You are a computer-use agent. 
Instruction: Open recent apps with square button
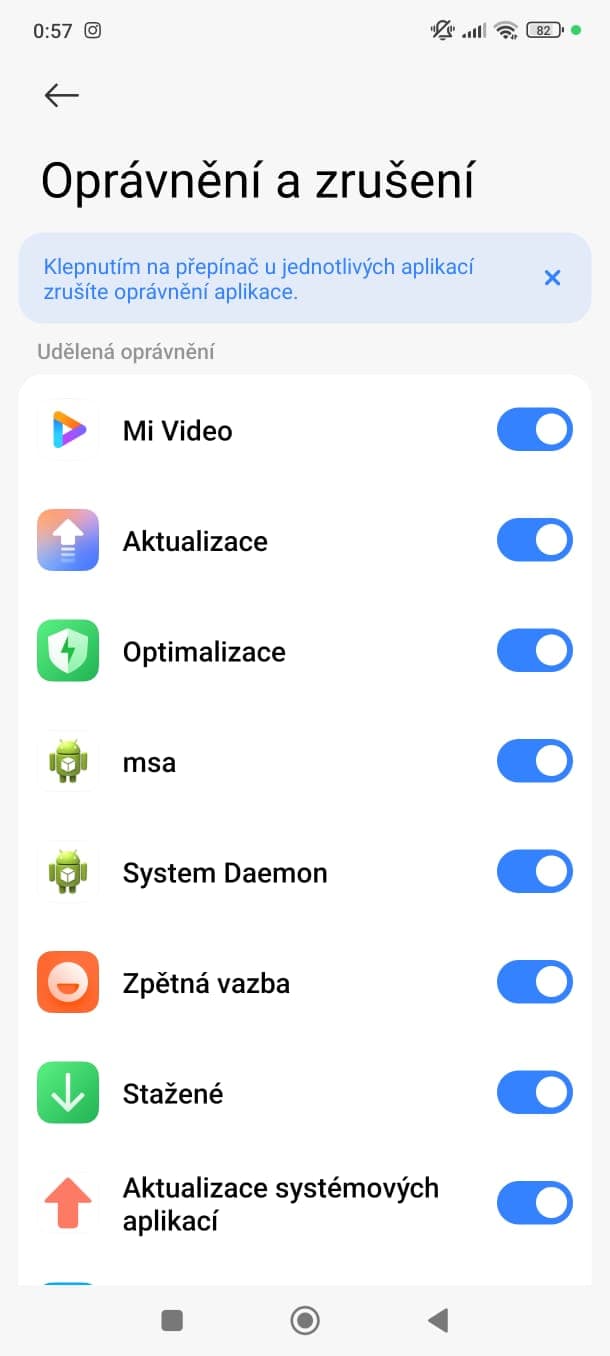tap(172, 1321)
